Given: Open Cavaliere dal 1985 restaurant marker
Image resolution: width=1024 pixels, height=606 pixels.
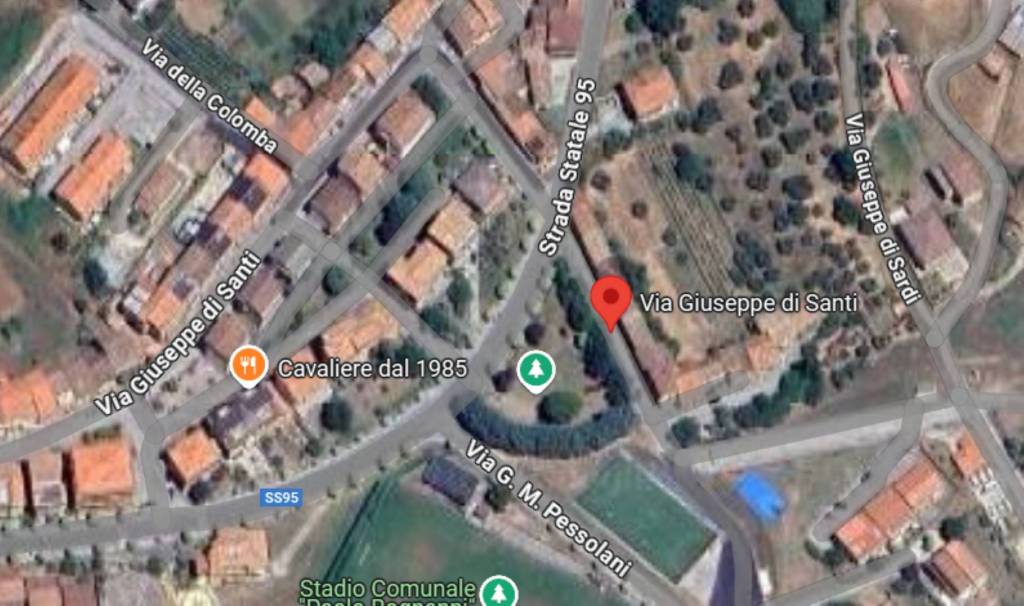Looking at the screenshot, I should (247, 368).
